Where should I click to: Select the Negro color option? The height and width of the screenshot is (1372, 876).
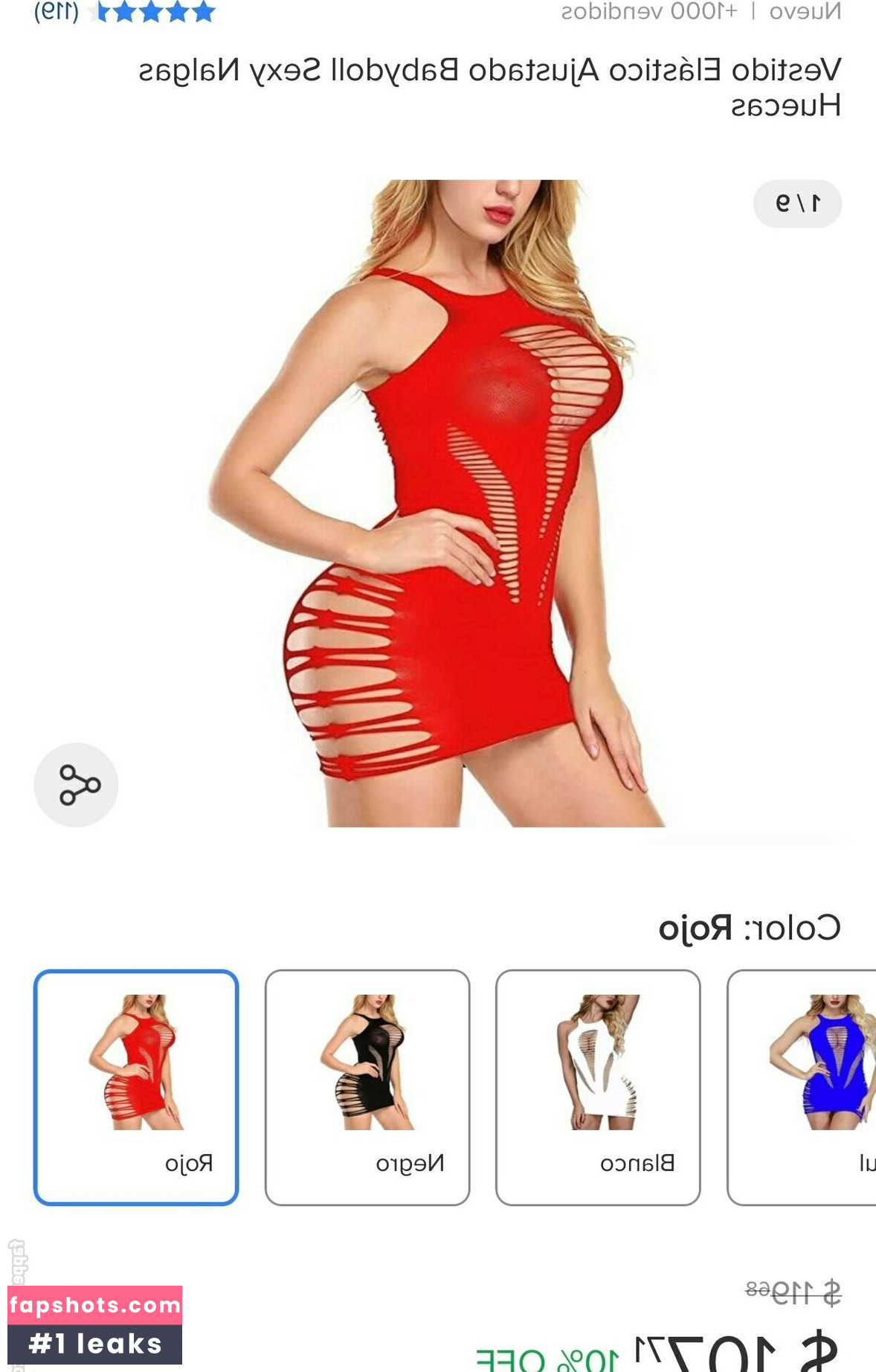tap(367, 1086)
